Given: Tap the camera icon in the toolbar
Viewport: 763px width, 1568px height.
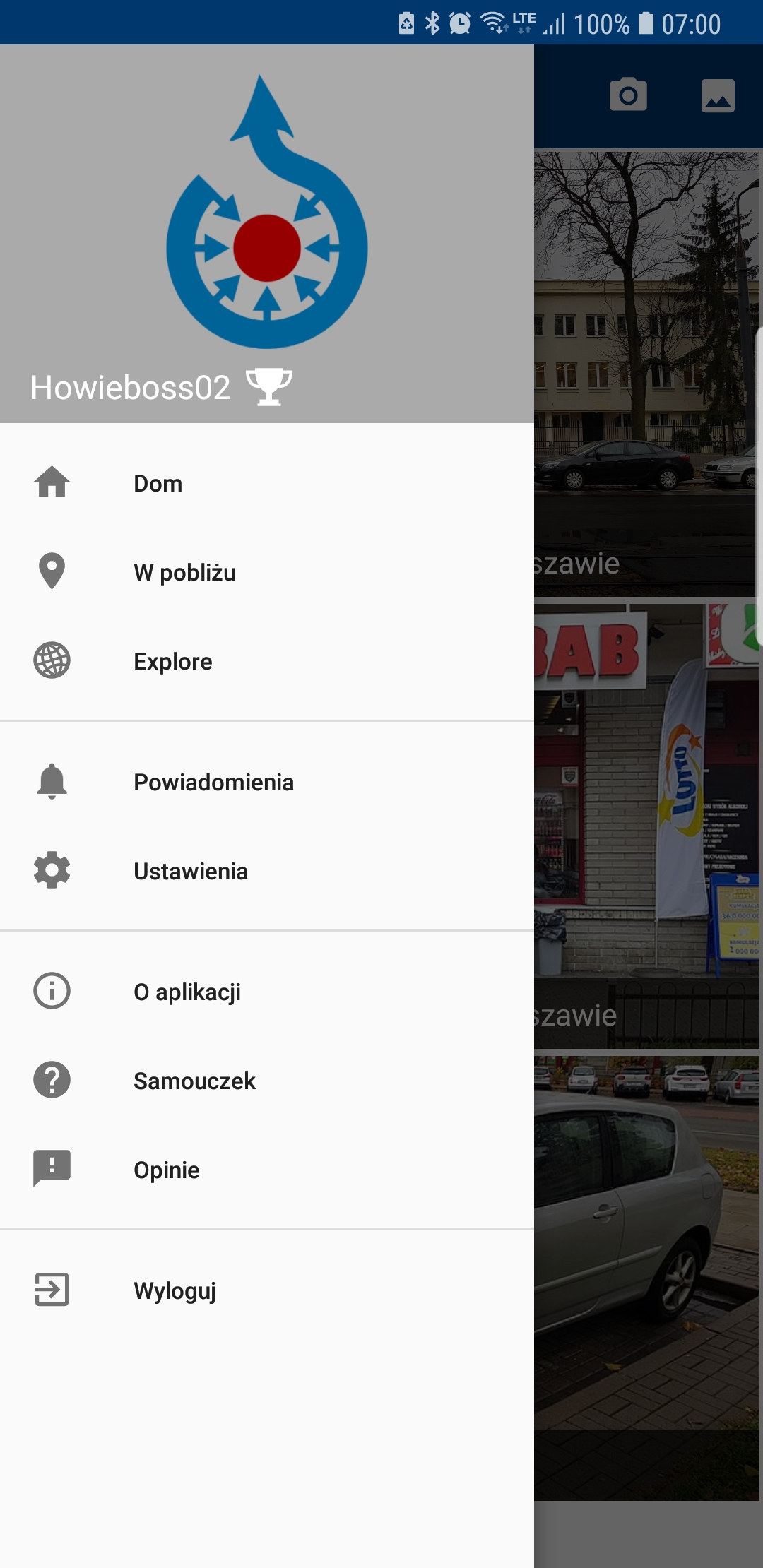Looking at the screenshot, I should coord(628,95).
